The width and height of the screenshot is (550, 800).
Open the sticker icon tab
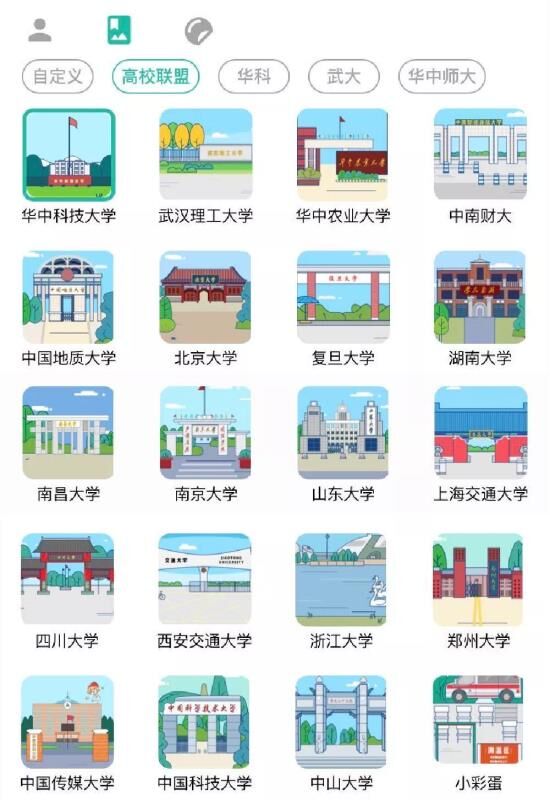198,31
